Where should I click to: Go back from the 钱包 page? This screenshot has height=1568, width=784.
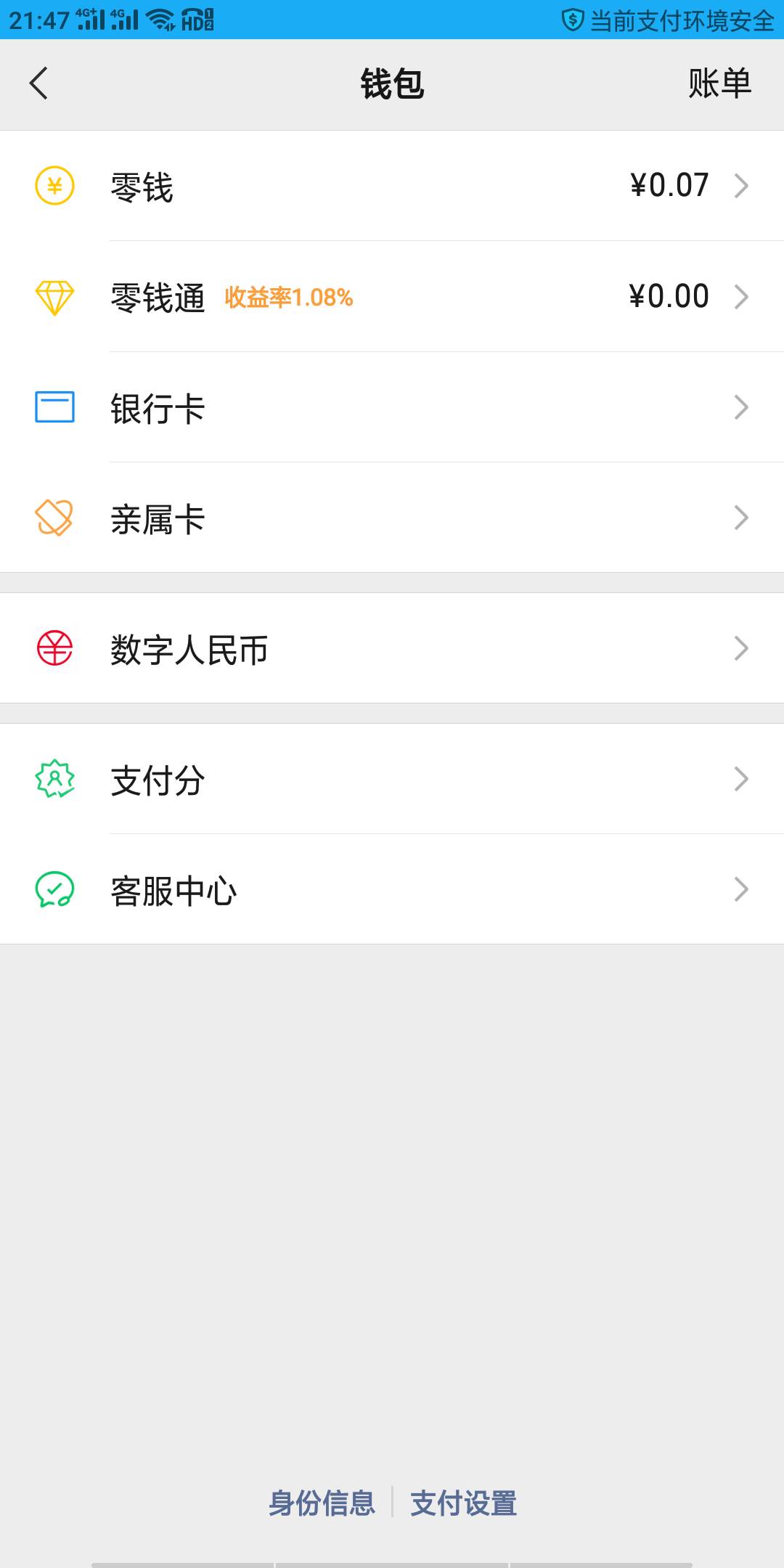click(x=39, y=83)
